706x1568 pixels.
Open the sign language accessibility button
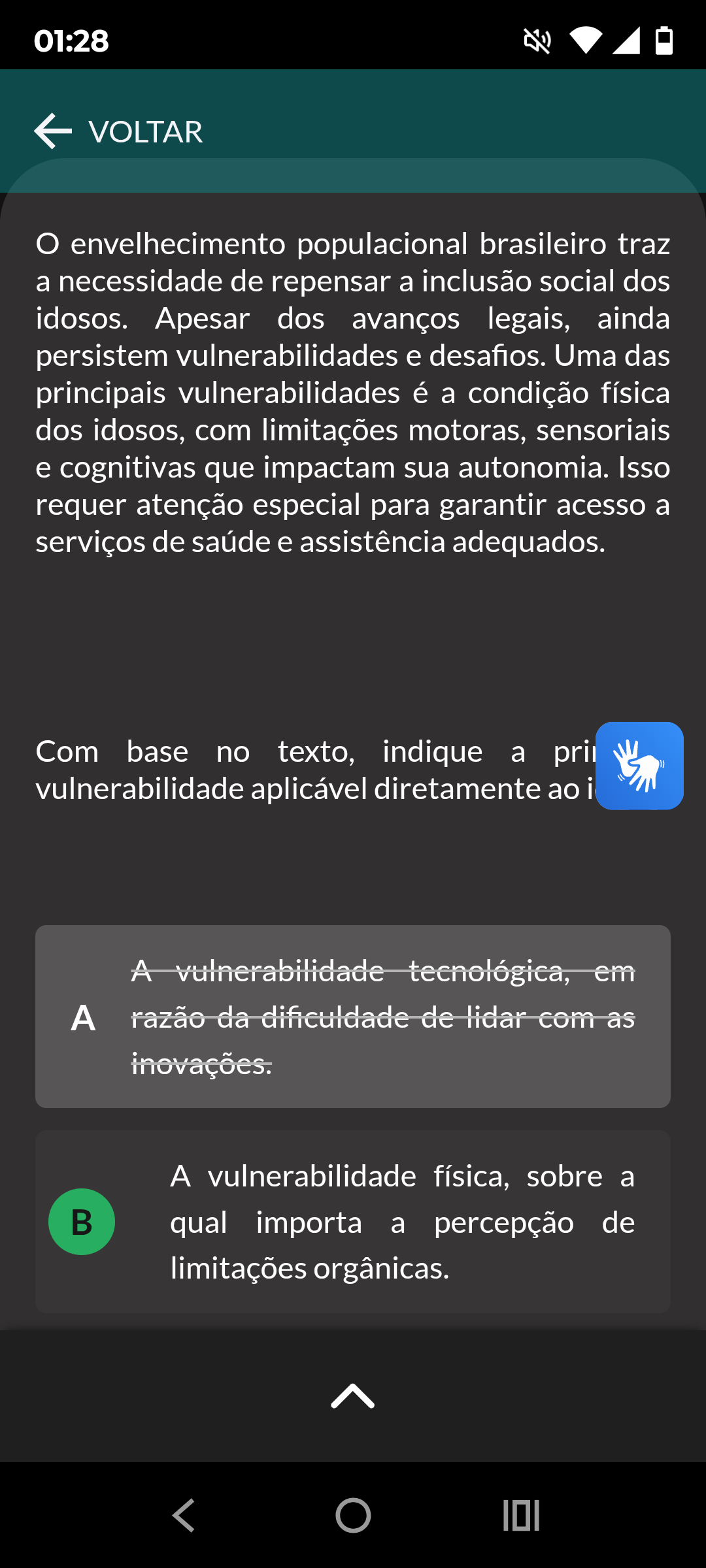point(639,766)
